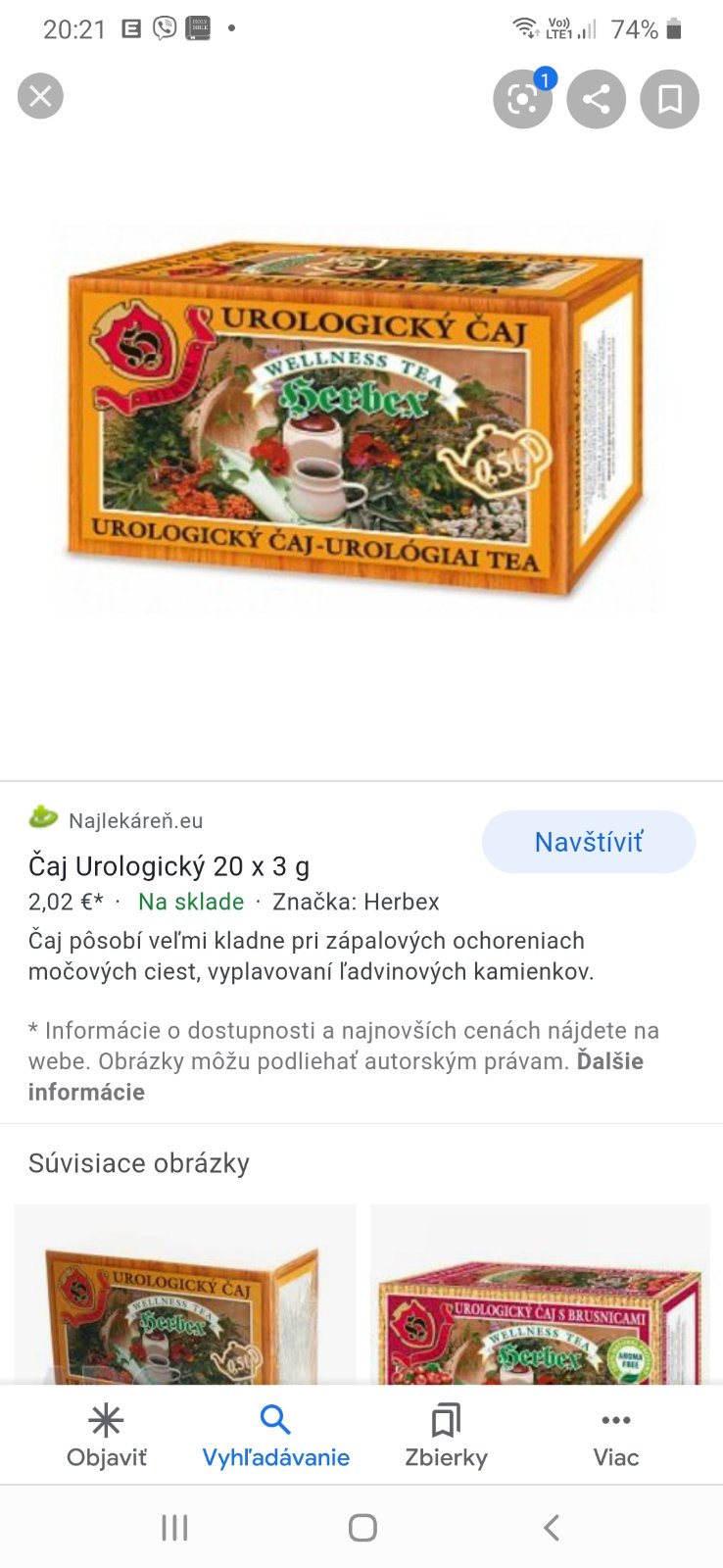
Task: Switch to the Zbierky tab
Action: 446,1436
